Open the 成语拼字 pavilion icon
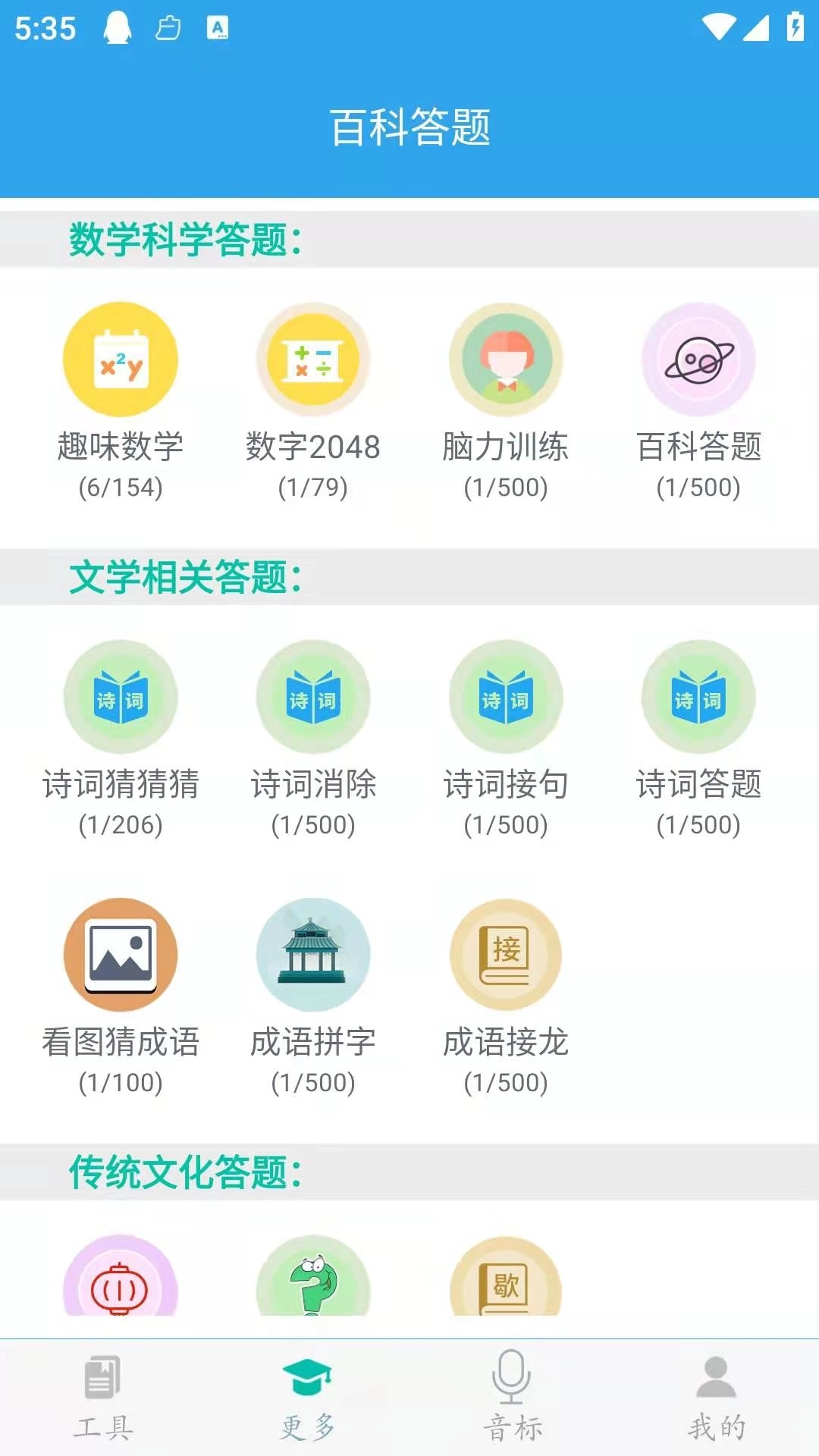This screenshot has height=1456, width=819. click(312, 955)
